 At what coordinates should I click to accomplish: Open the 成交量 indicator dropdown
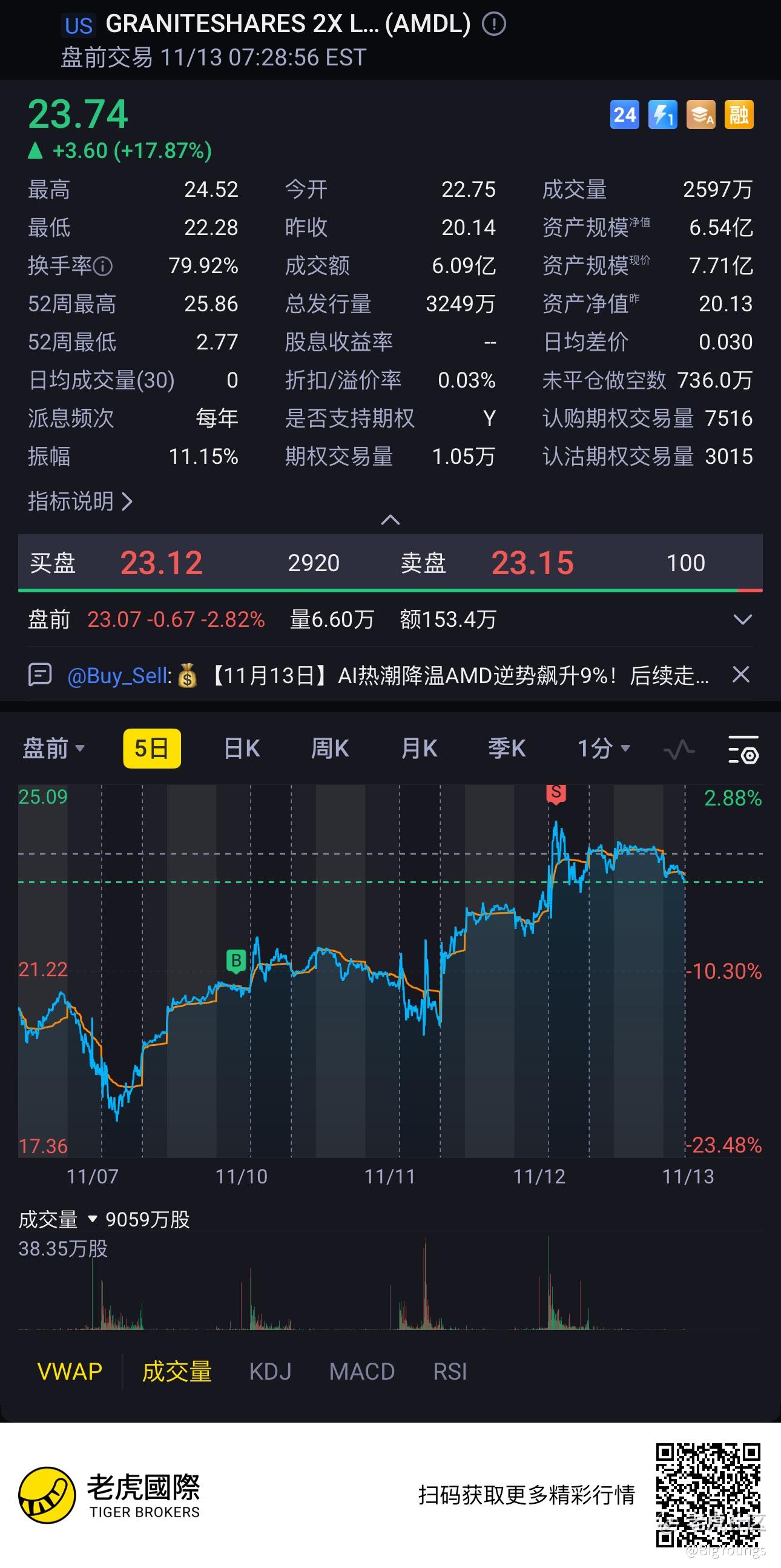[58, 1219]
